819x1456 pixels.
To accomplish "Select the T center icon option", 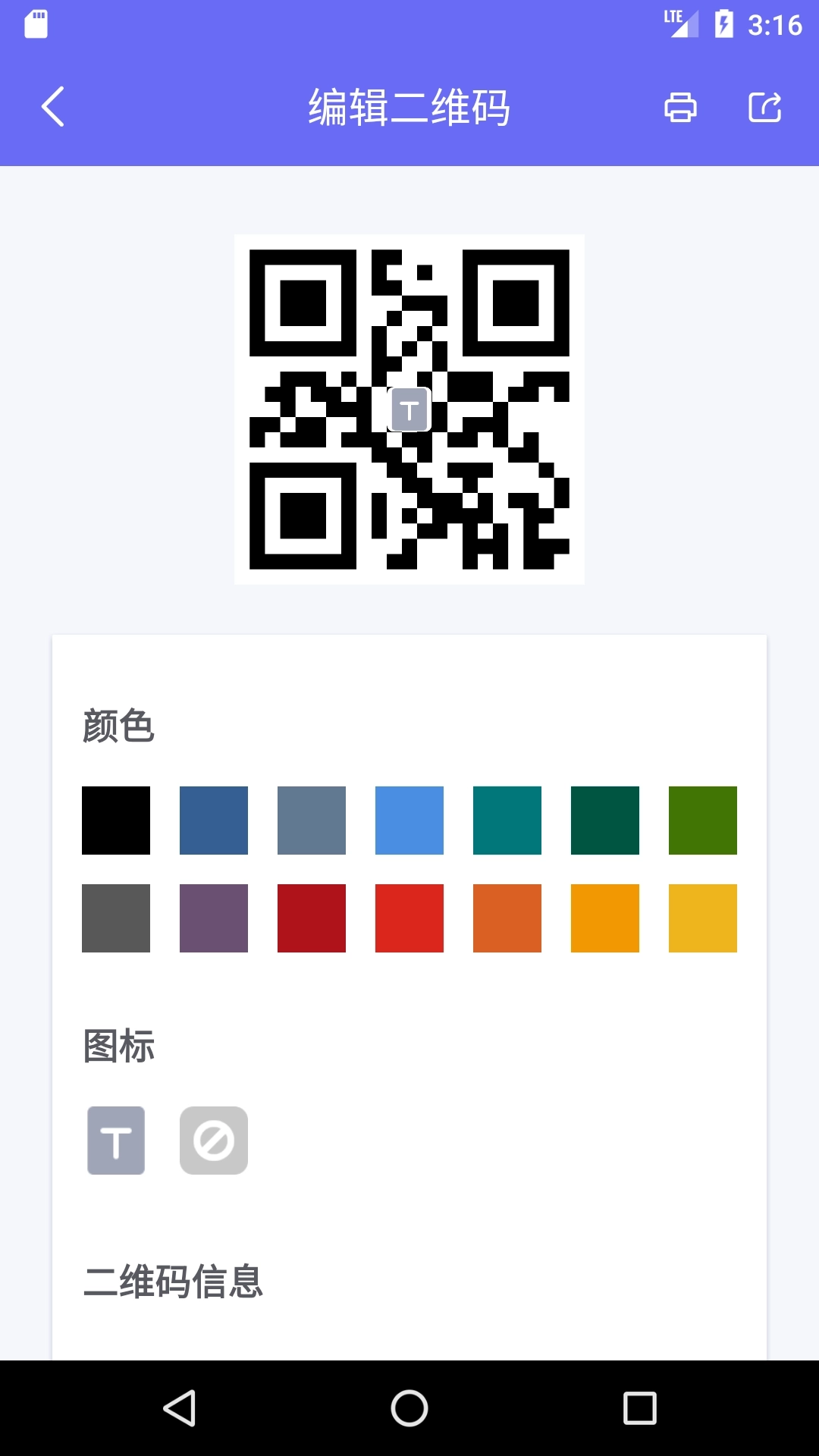I will [115, 1141].
